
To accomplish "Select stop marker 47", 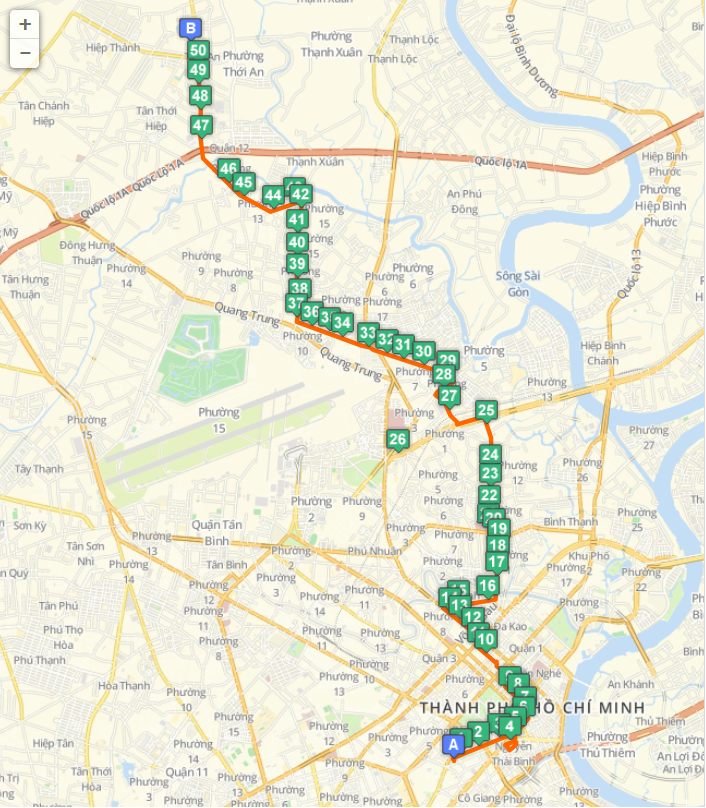I will point(202,125).
